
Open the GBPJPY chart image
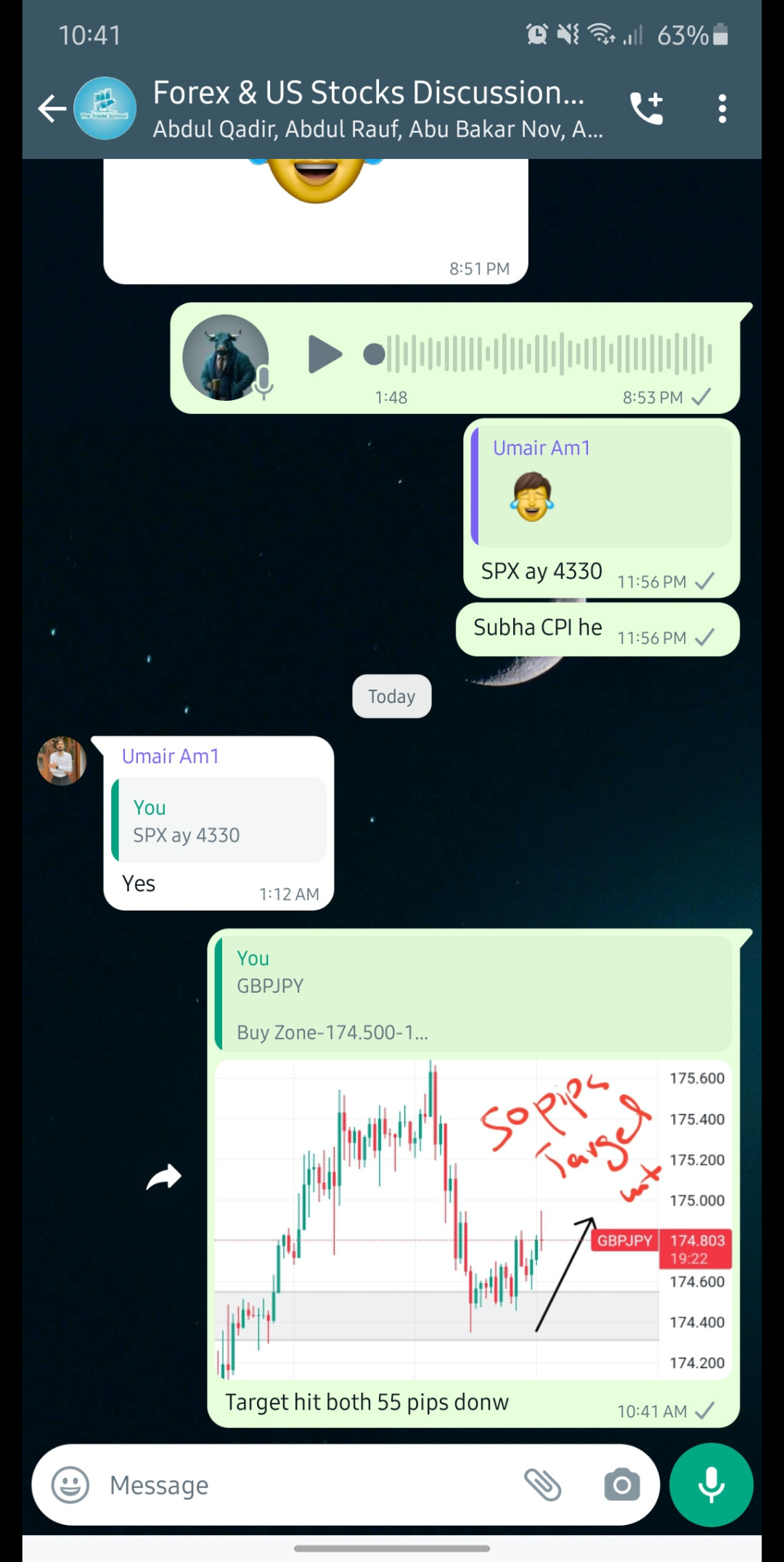473,1220
